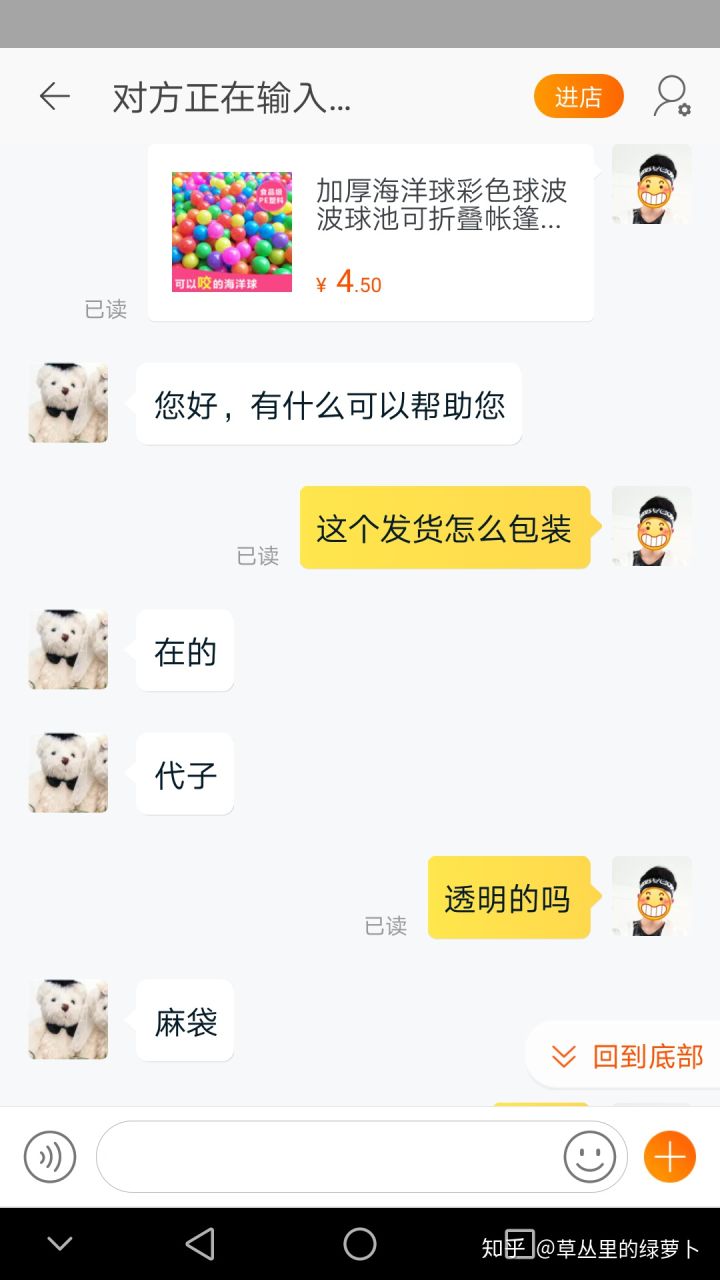Tap 回到底部 to jump to bottom
720x1280 pixels.
[x=628, y=1056]
